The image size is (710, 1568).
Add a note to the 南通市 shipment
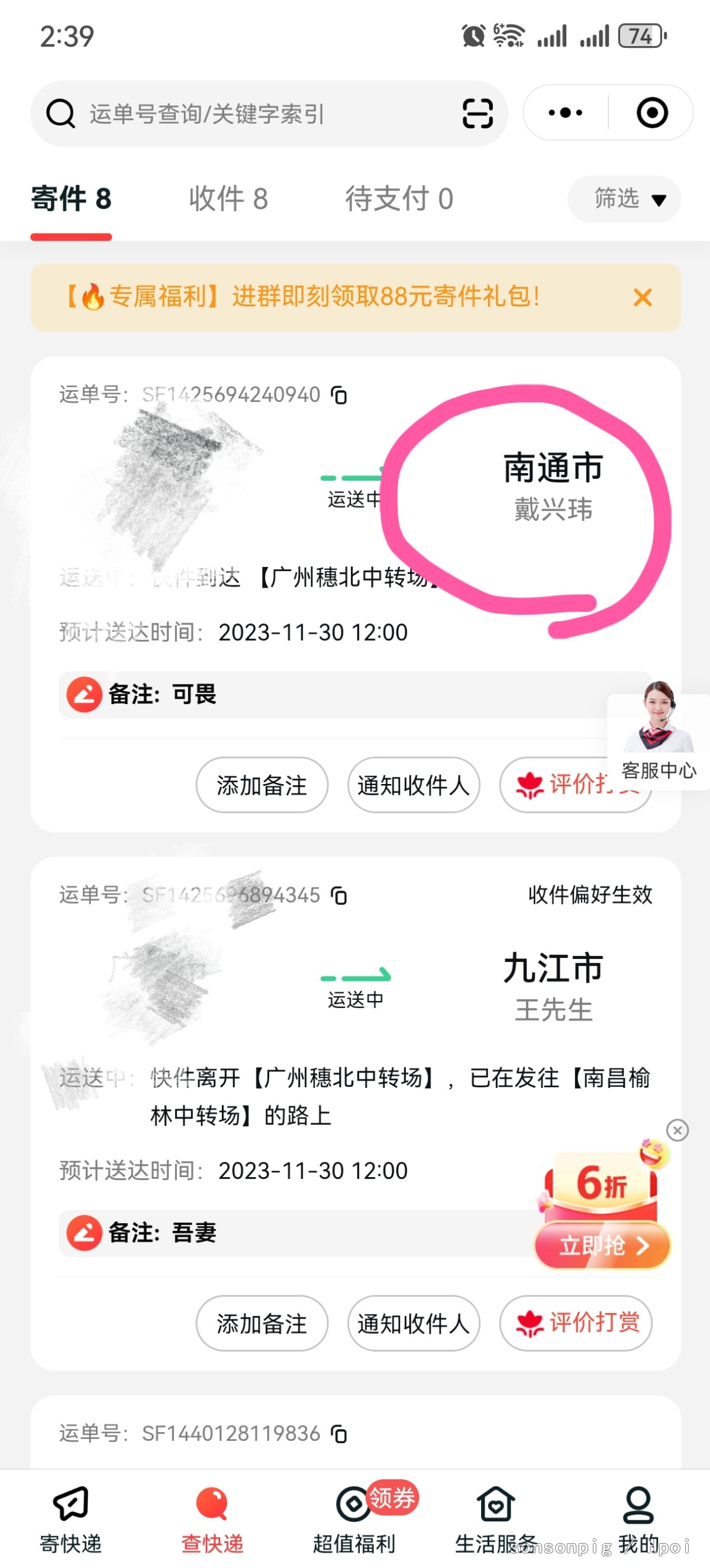(262, 785)
